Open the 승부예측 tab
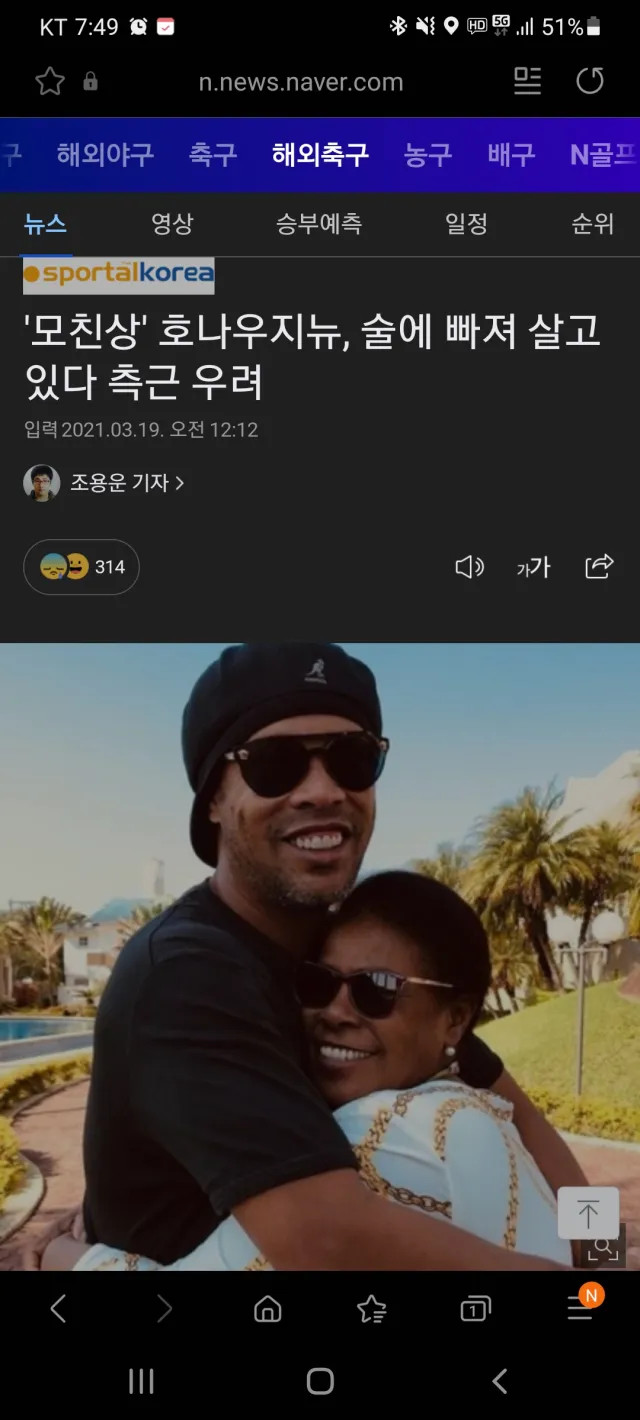Screen dimensions: 640x1420 [318, 224]
